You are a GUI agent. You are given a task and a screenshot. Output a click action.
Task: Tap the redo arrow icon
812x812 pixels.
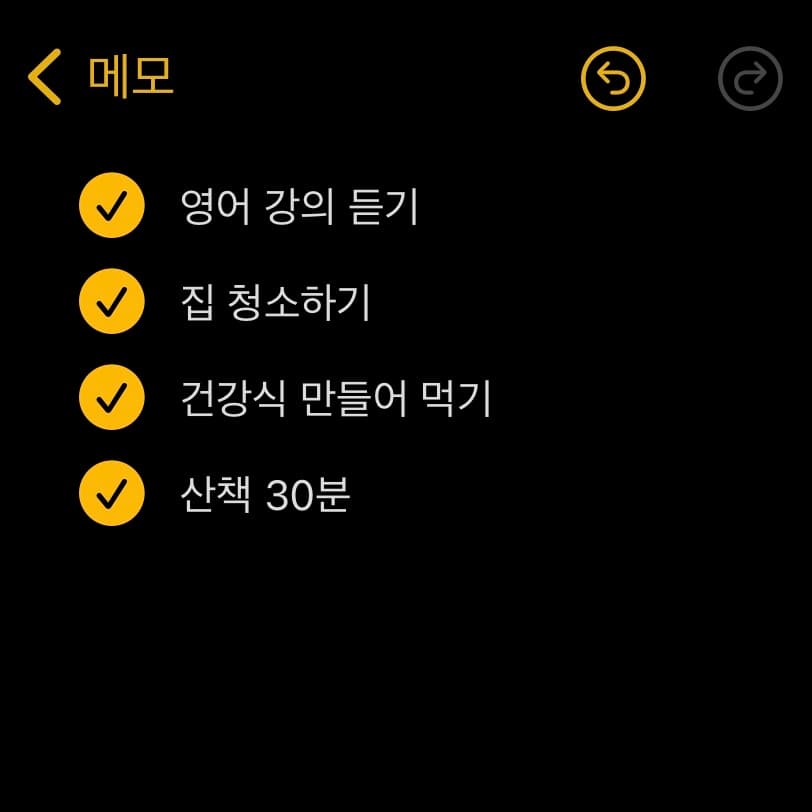(749, 79)
